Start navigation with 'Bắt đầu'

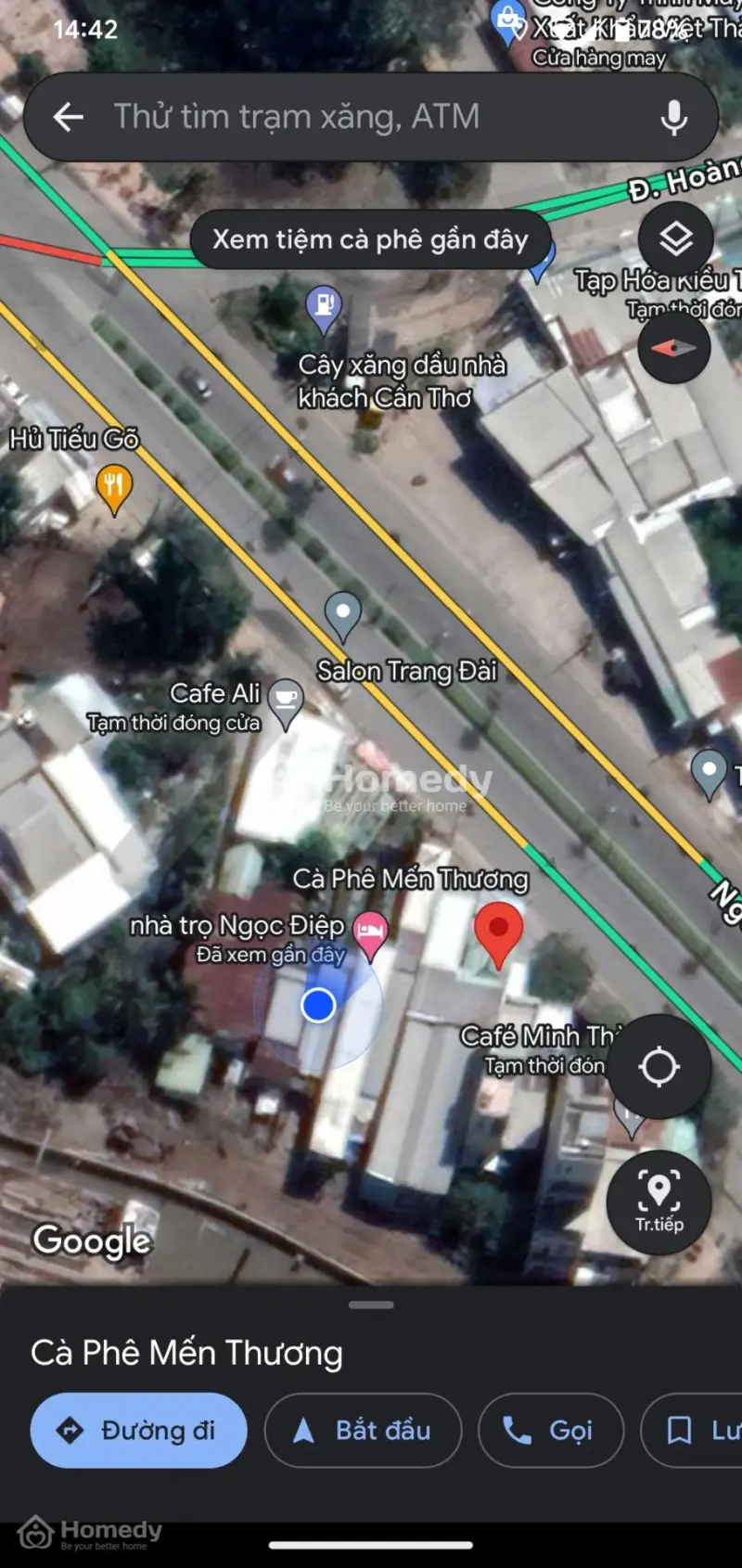click(x=363, y=1430)
